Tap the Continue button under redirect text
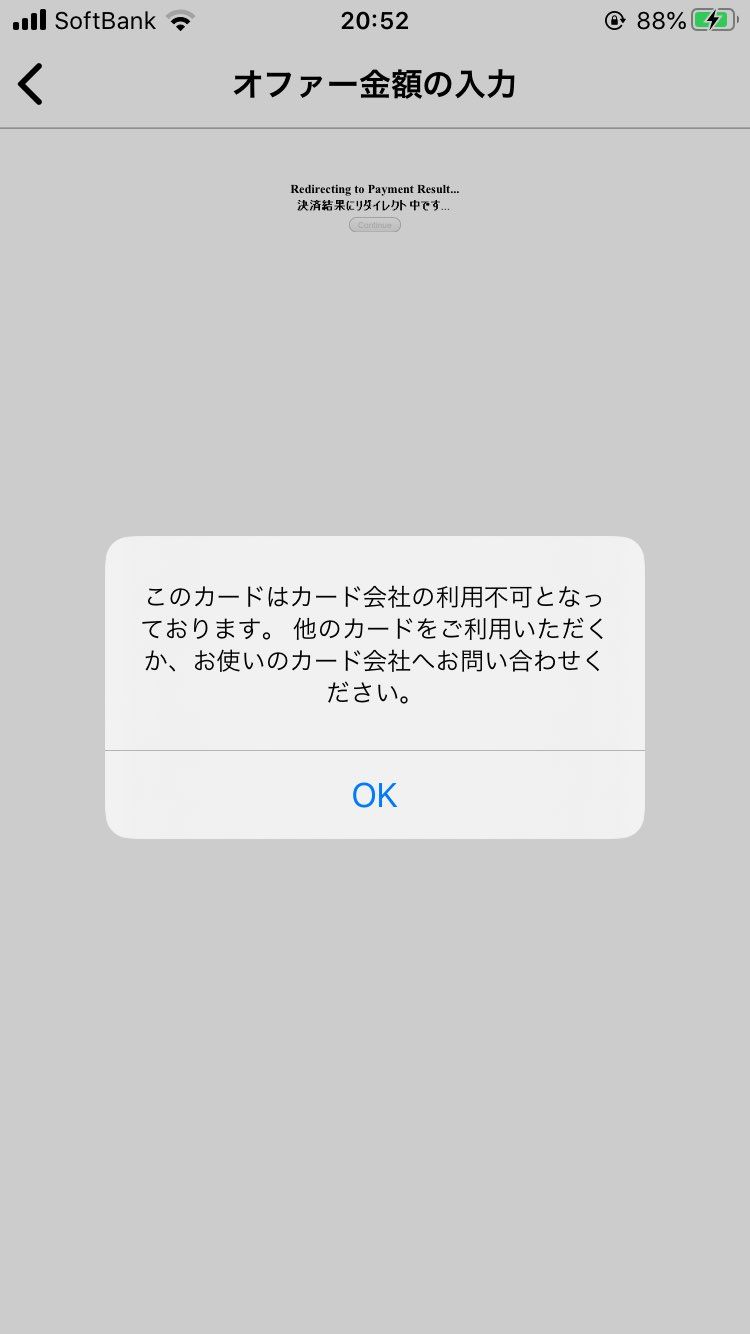Screen dimensions: 750x1334 [374, 224]
